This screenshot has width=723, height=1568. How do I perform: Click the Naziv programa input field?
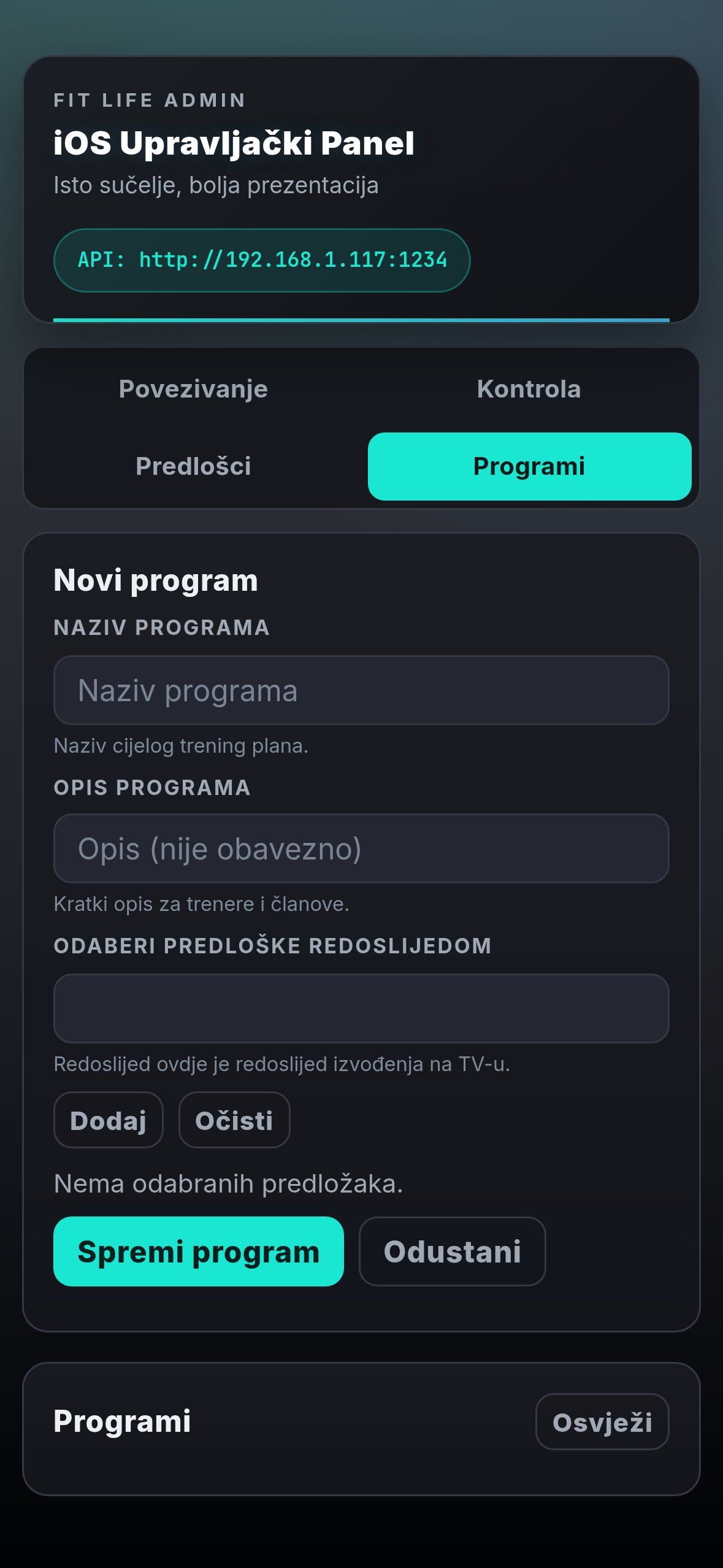[x=361, y=690]
